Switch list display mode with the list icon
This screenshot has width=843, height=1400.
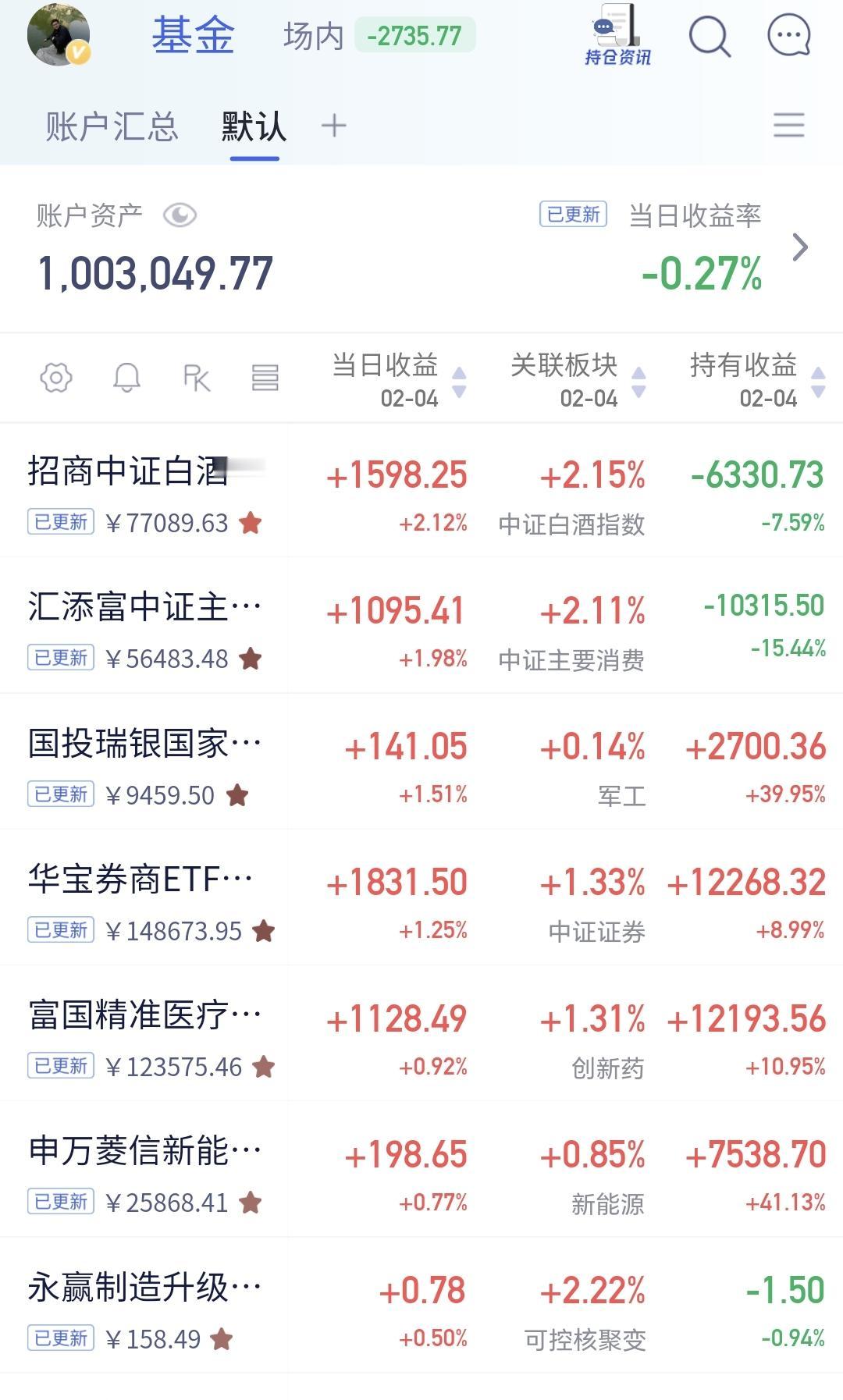tap(266, 378)
